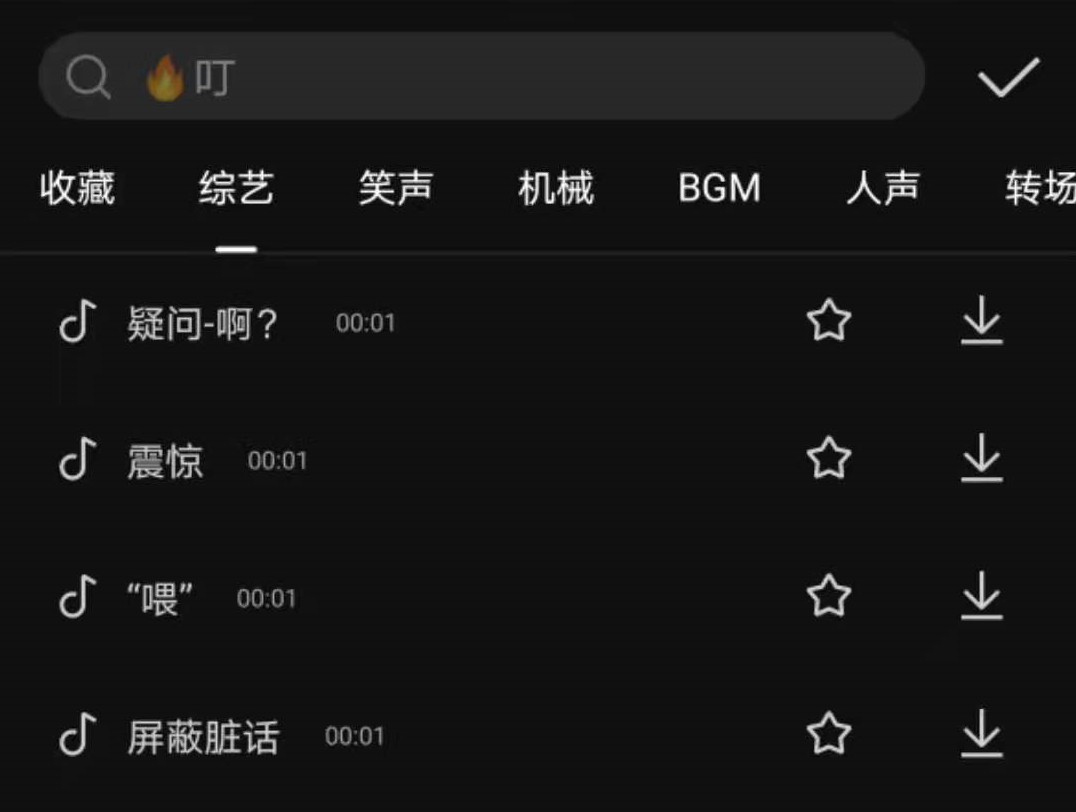Image resolution: width=1076 pixels, height=812 pixels.
Task: Switch to the 收藏 tab
Action: [x=77, y=188]
